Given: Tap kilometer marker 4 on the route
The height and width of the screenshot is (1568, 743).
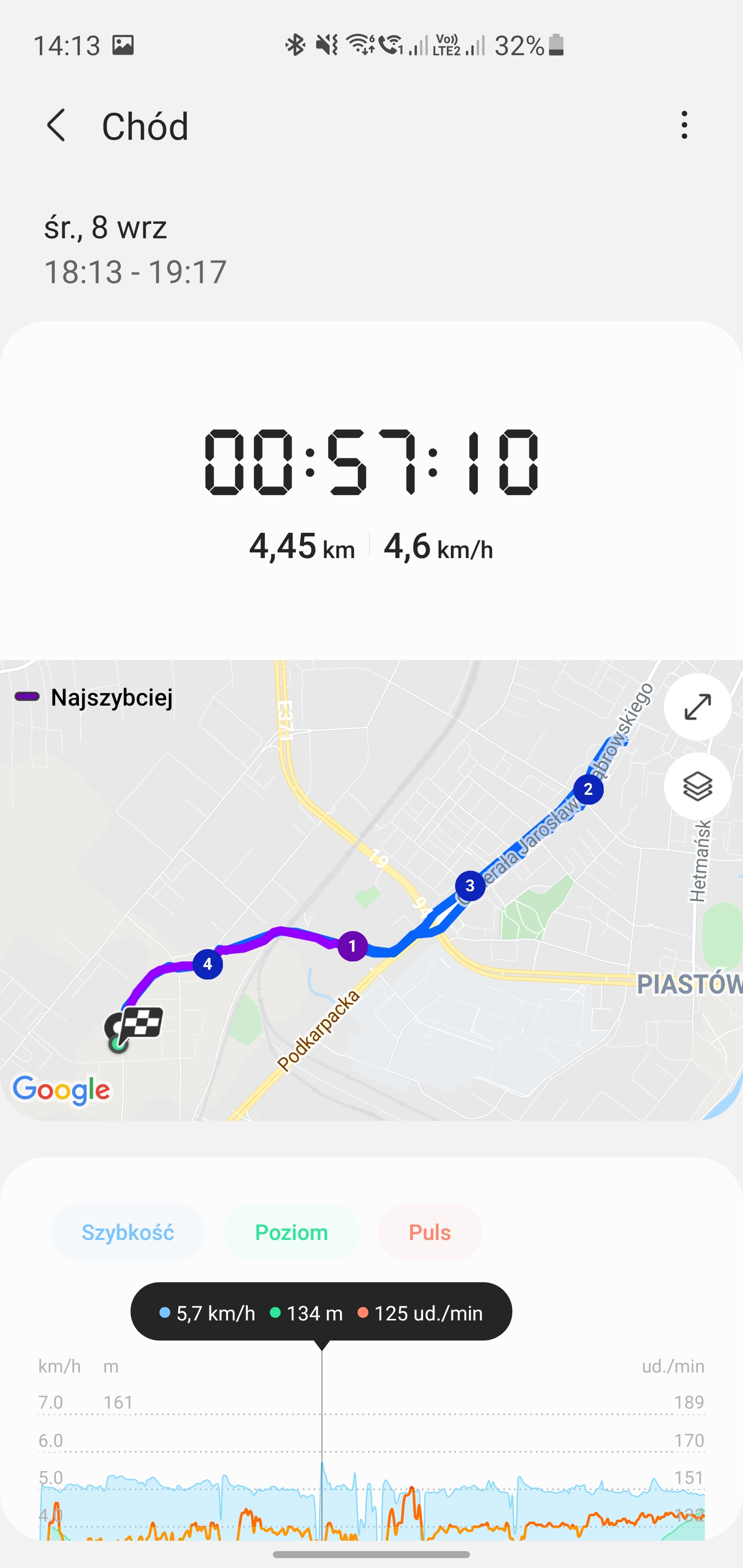Looking at the screenshot, I should point(207,964).
